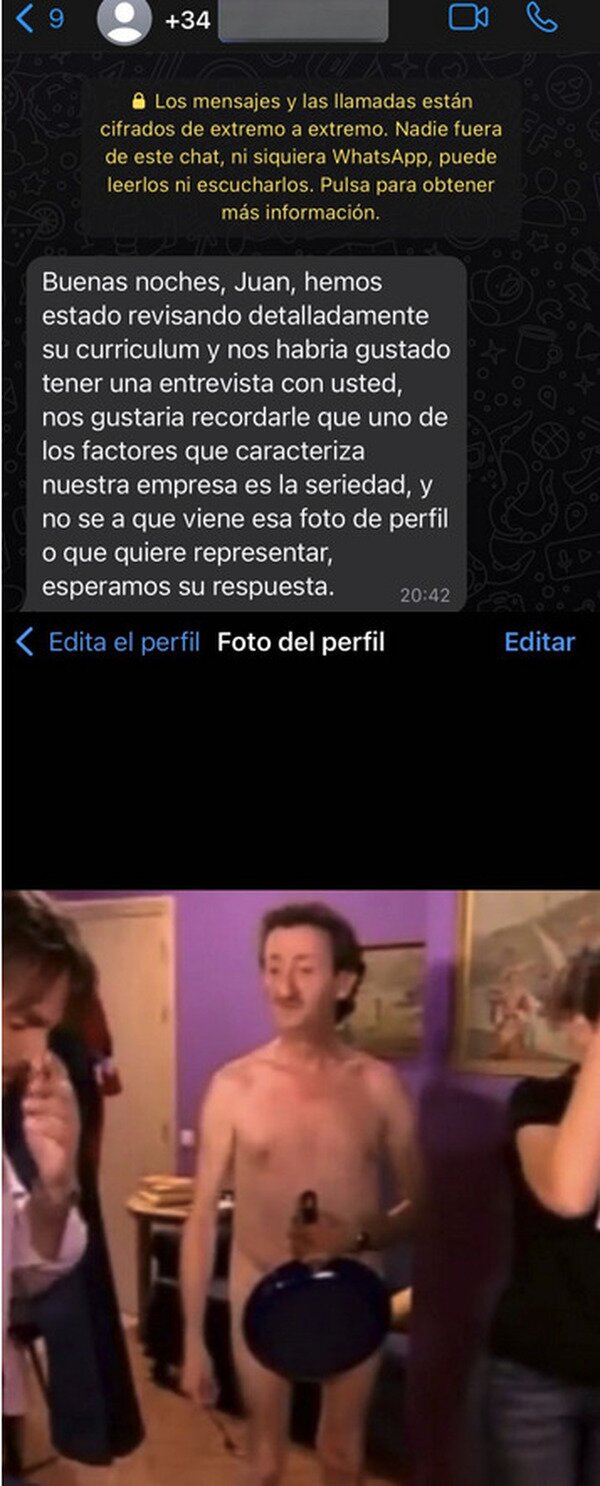Start a voice call with this contact
This screenshot has height=1486, width=600.
pyautogui.click(x=542, y=17)
